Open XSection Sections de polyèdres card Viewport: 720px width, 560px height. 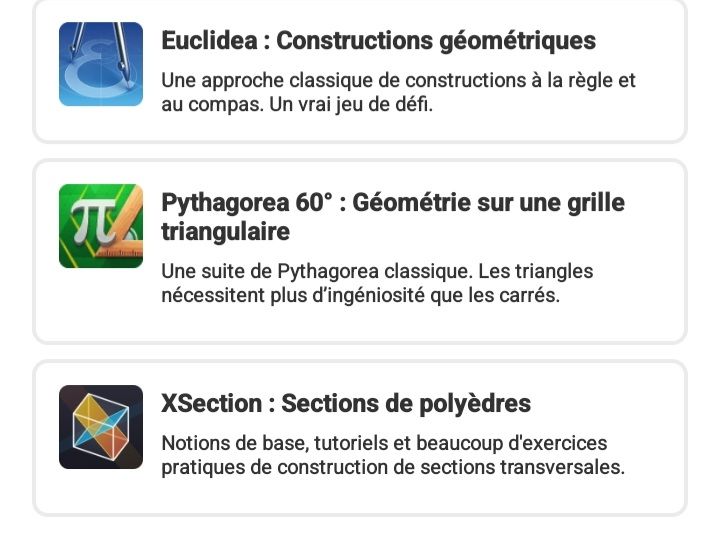pos(360,436)
